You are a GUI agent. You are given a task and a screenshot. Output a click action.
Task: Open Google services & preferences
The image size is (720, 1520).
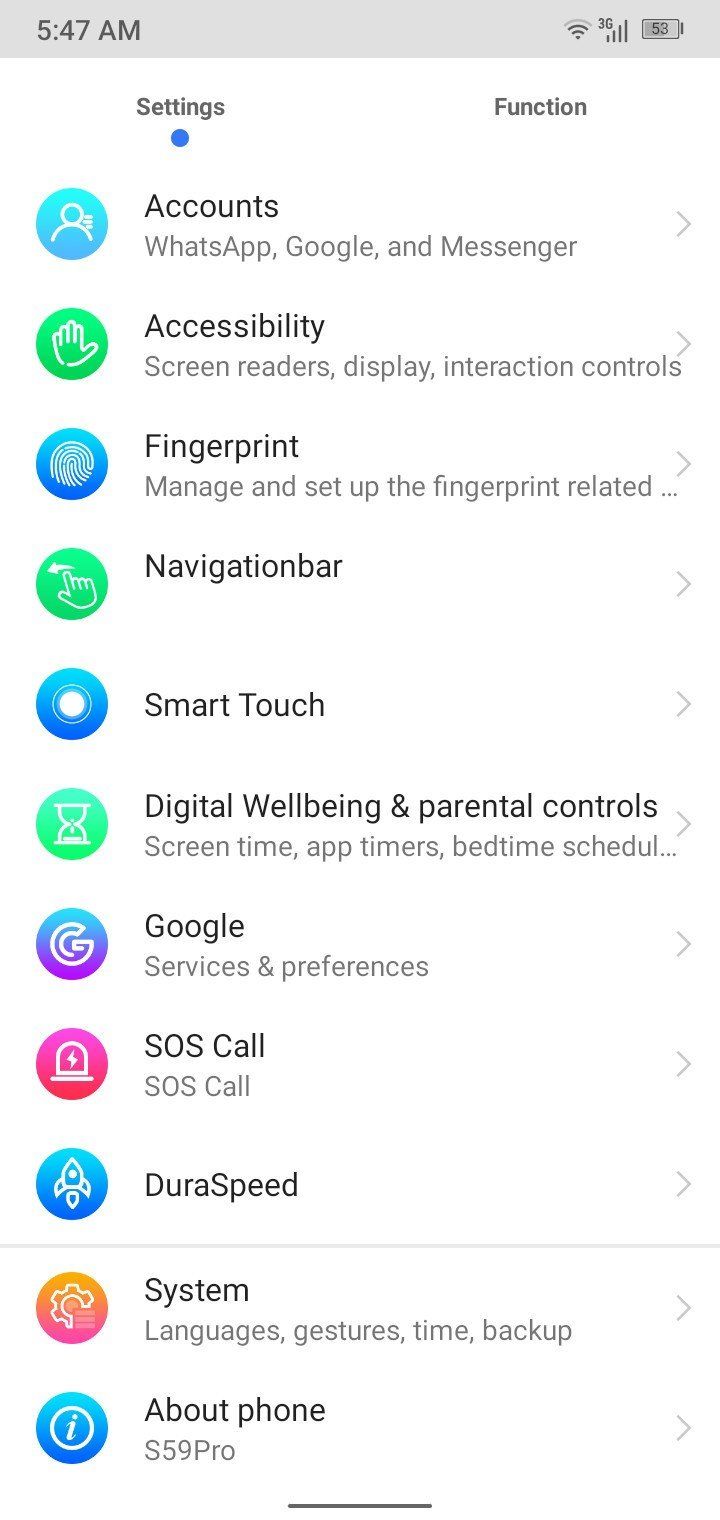(x=360, y=945)
